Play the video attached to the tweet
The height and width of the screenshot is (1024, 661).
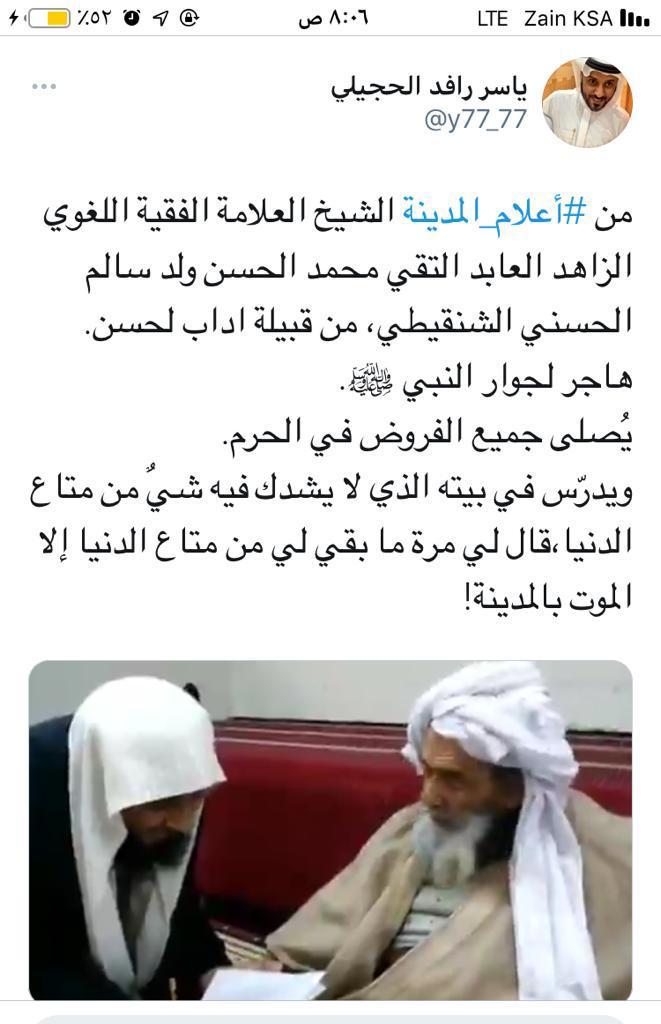point(330,830)
